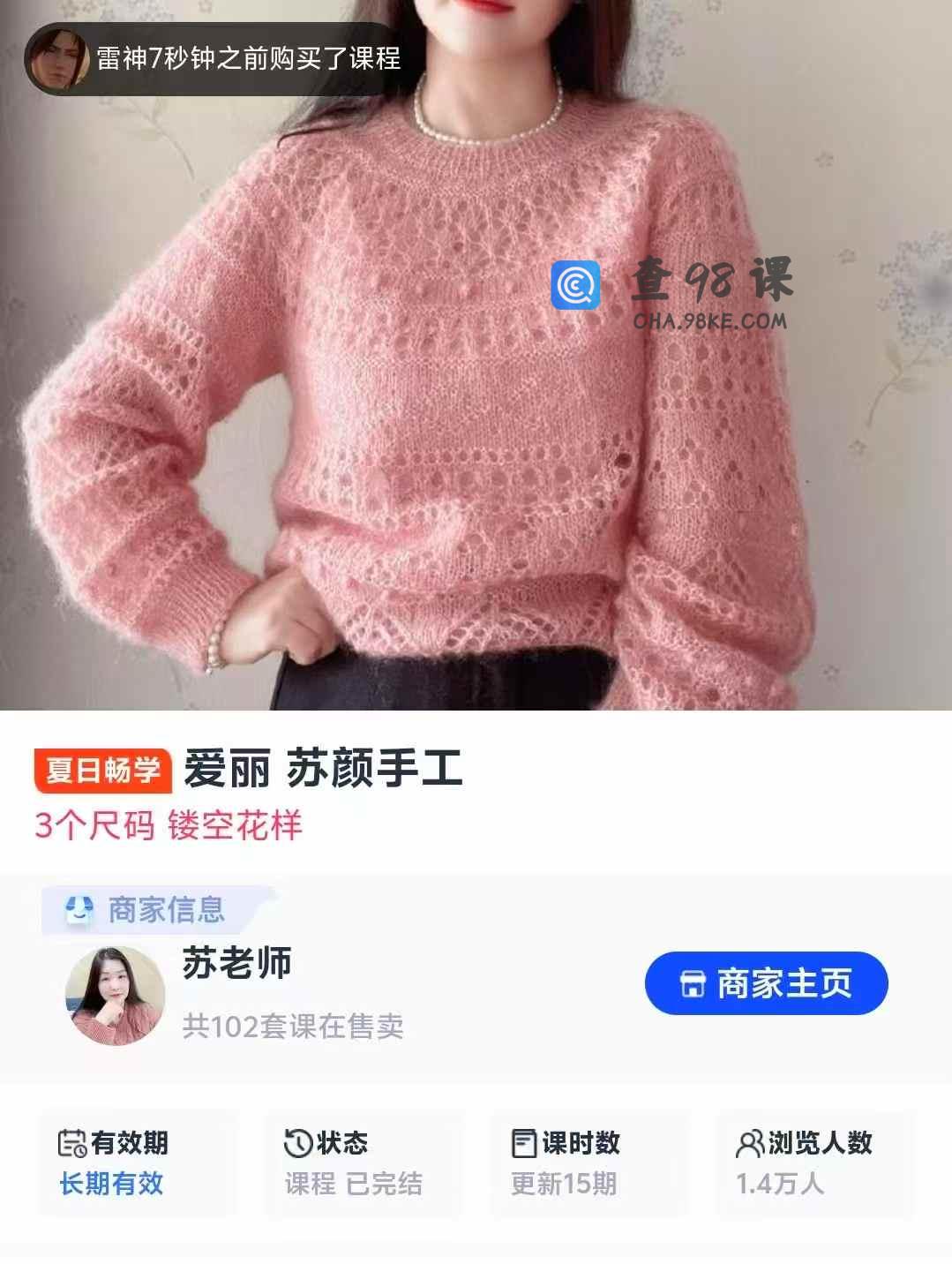Image resolution: width=952 pixels, height=1264 pixels.
Task: Open the 商家主页 merchant homepage
Action: (x=766, y=983)
